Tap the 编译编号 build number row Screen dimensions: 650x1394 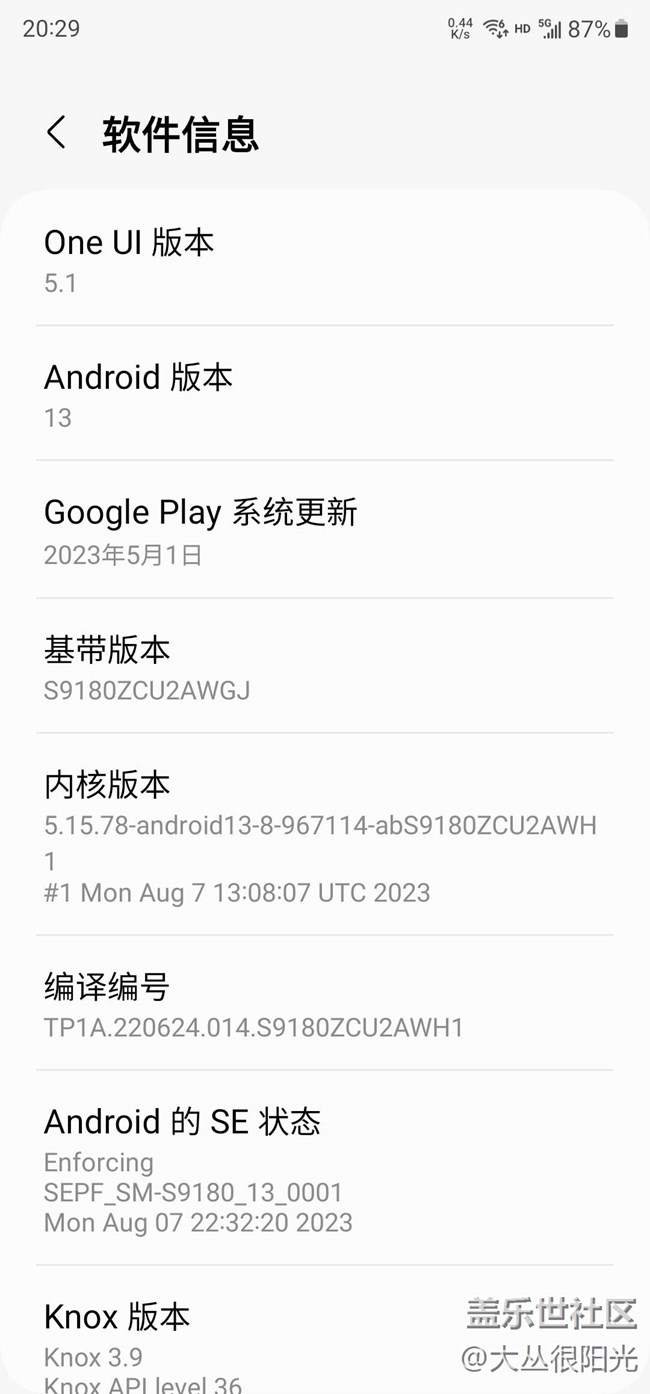[x=324, y=1004]
